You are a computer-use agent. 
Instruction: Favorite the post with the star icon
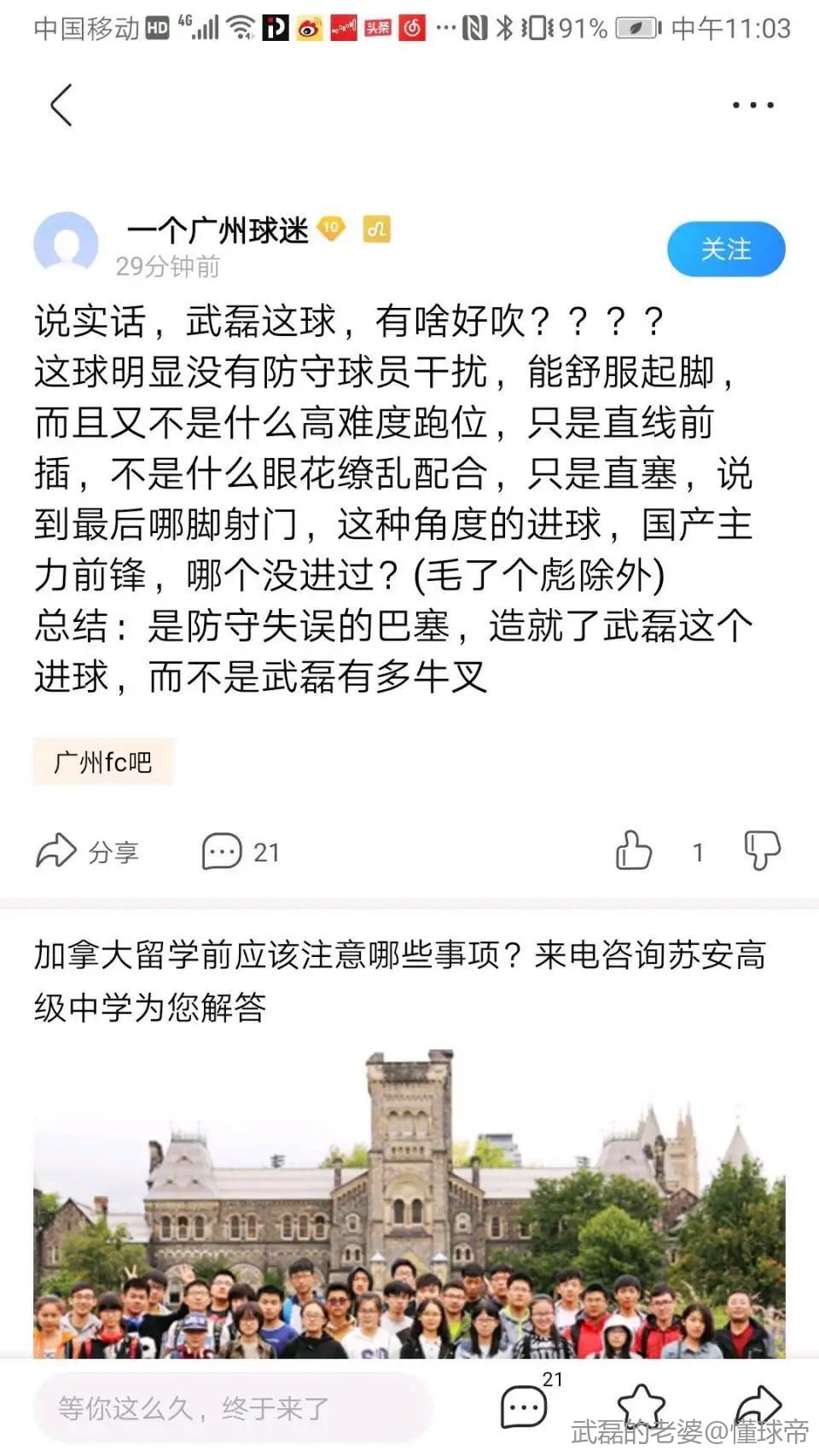coord(641,1406)
